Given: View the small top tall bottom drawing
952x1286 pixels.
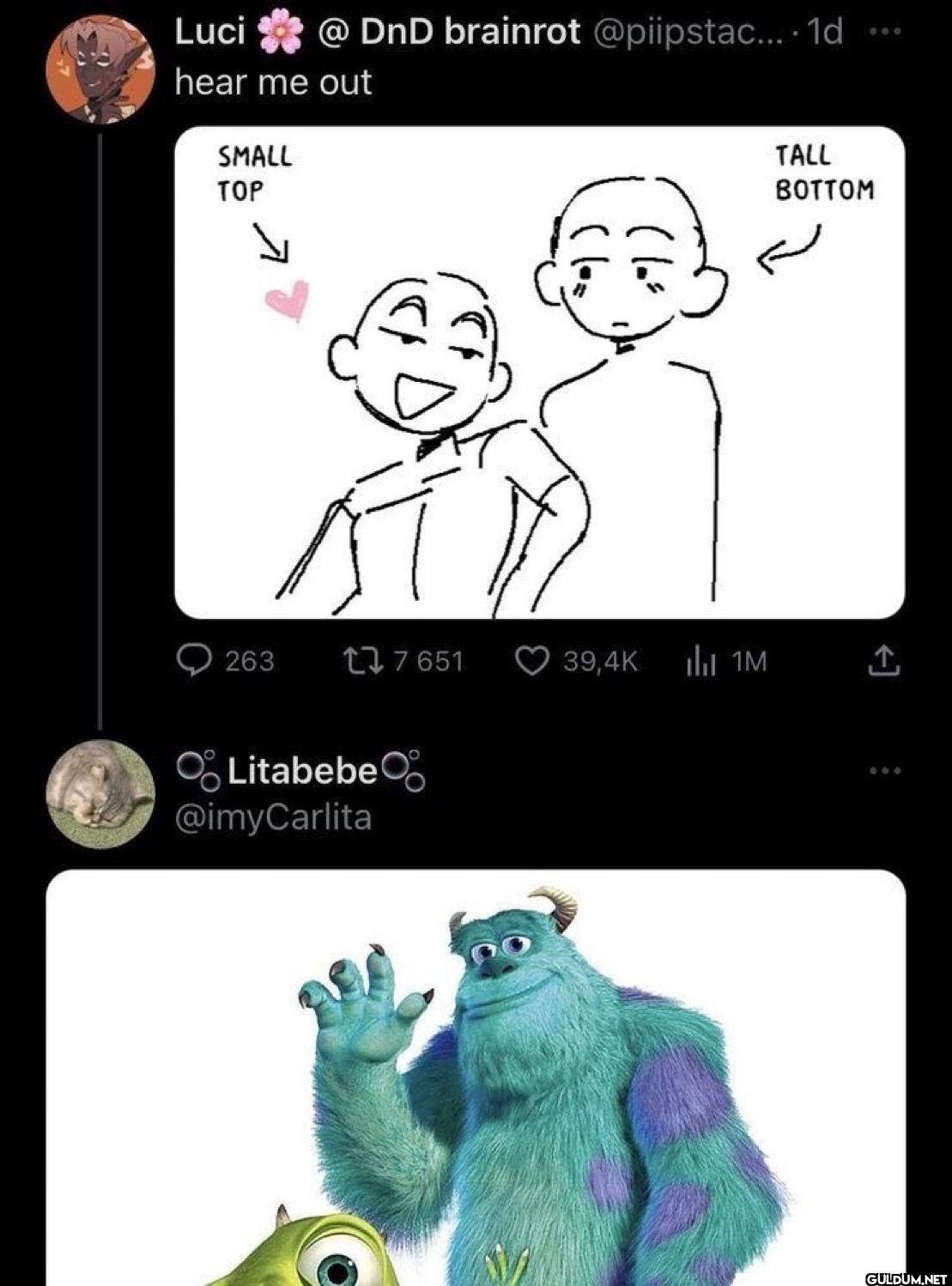Looking at the screenshot, I should tap(539, 373).
